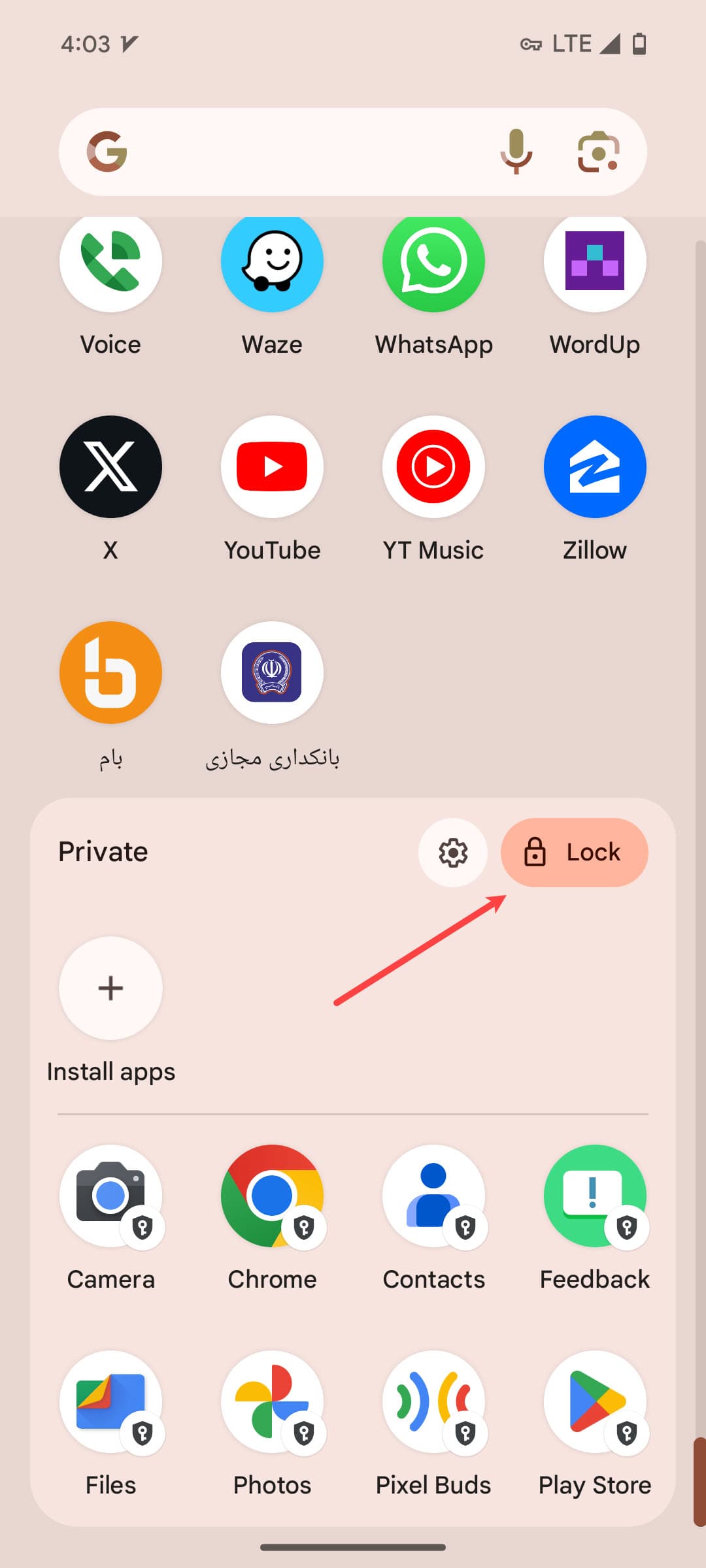Open private Play Store

coord(595,1401)
